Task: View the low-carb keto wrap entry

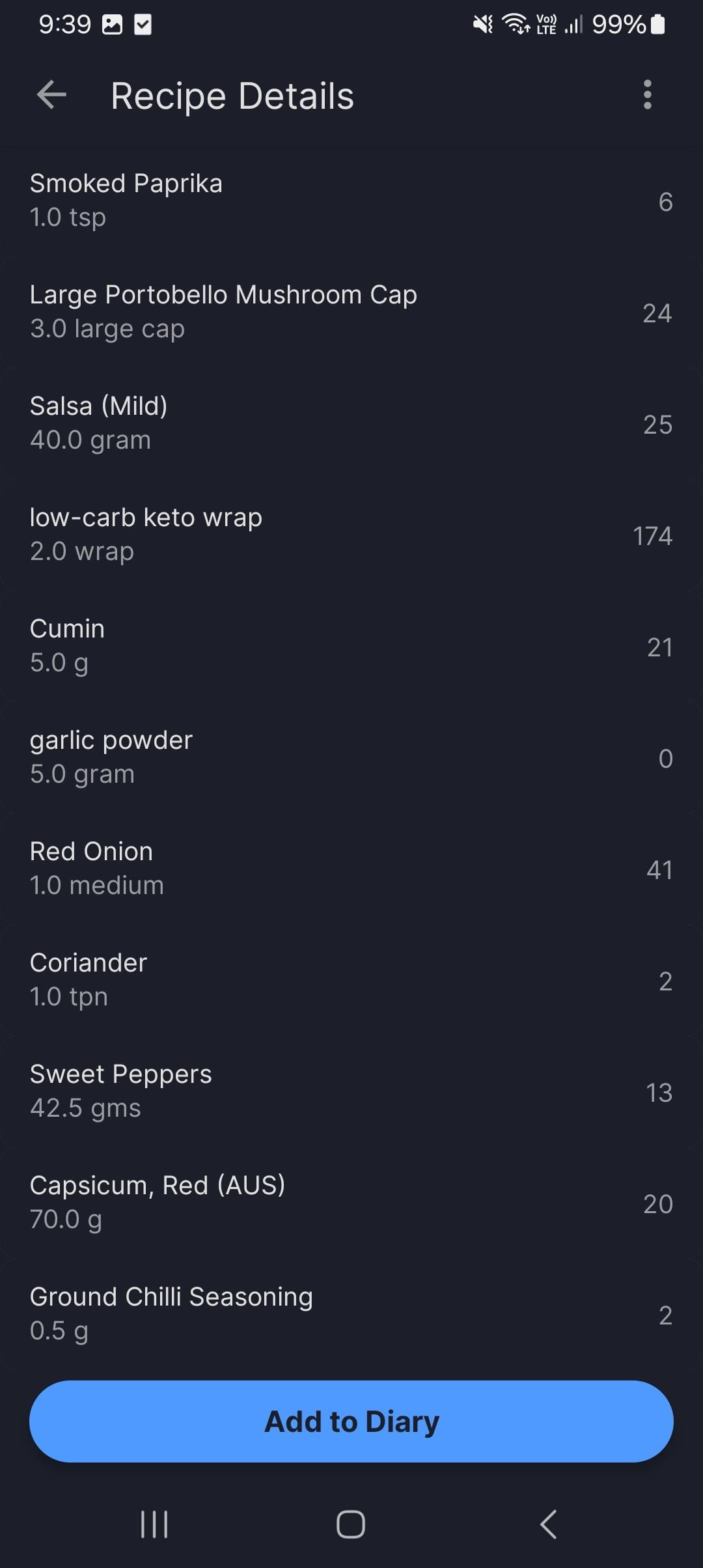Action: 351,535
